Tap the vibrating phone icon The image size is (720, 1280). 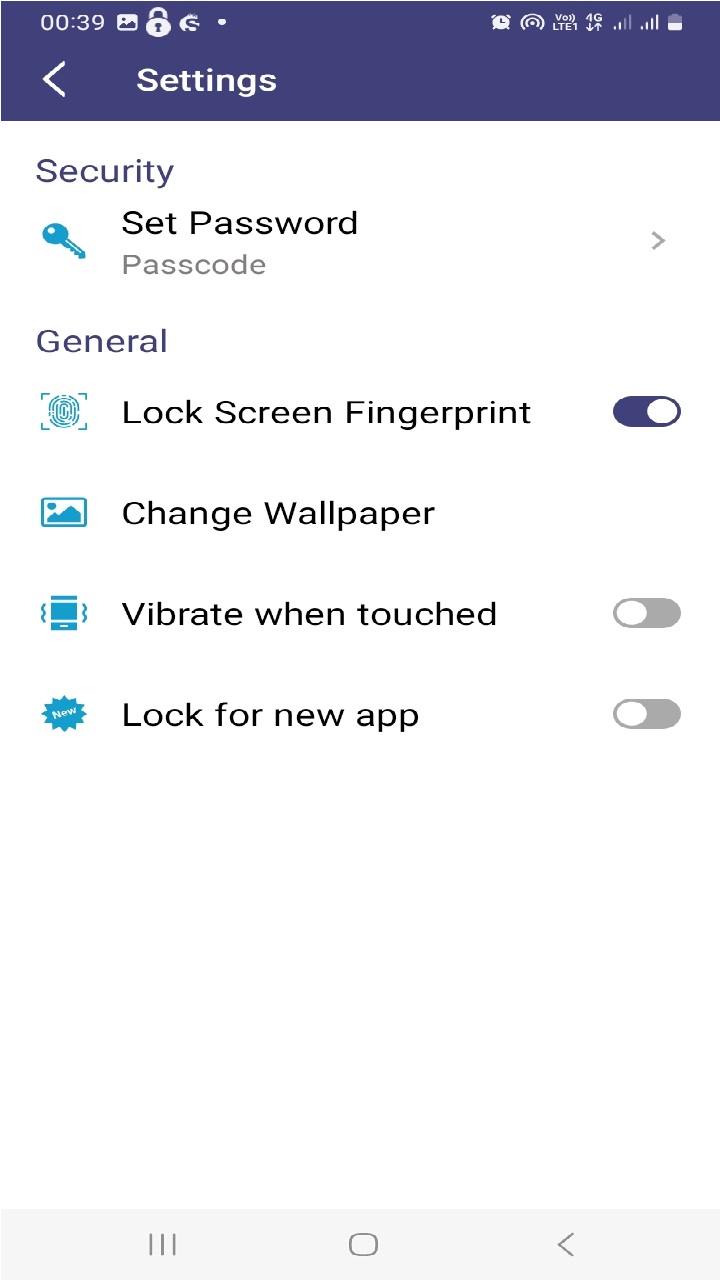63,613
